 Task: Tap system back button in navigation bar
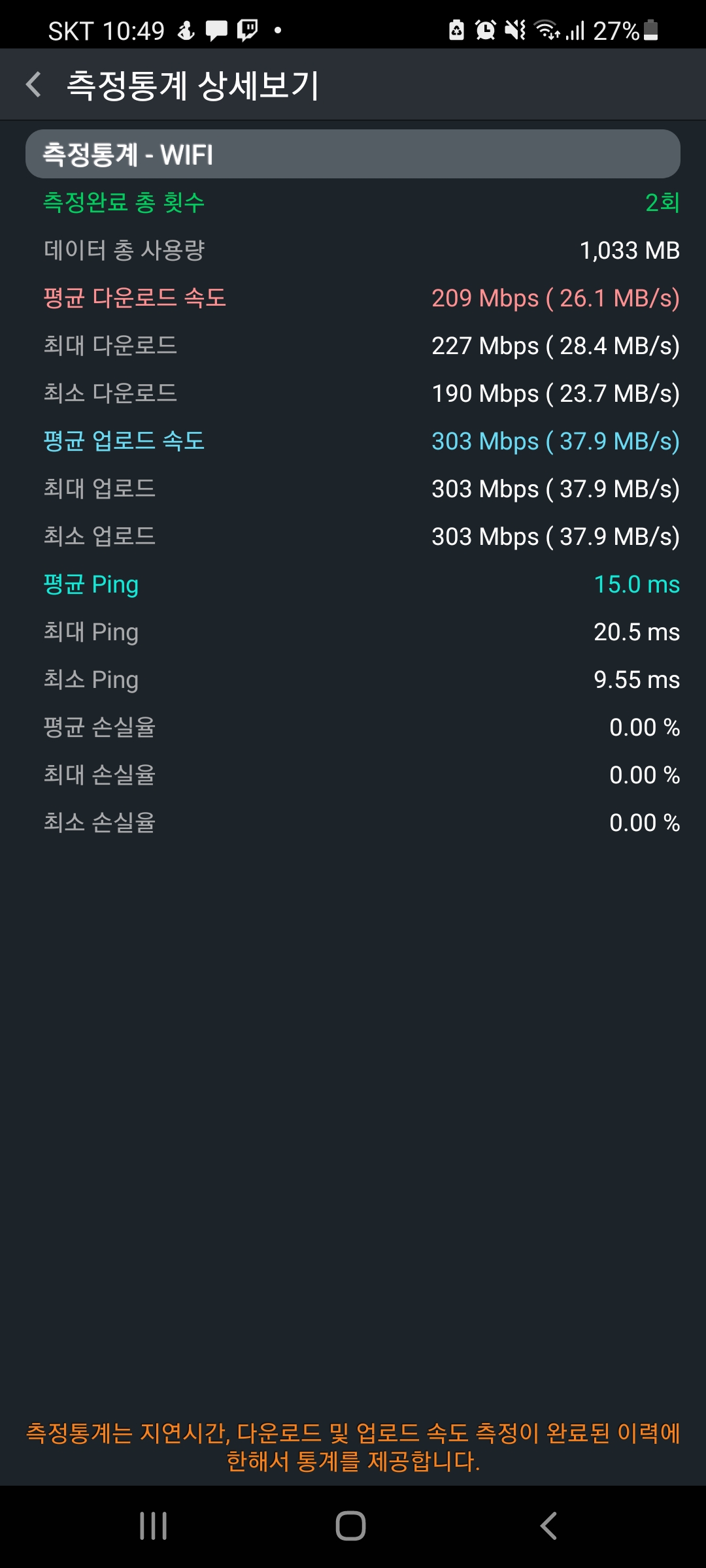click(x=548, y=1526)
